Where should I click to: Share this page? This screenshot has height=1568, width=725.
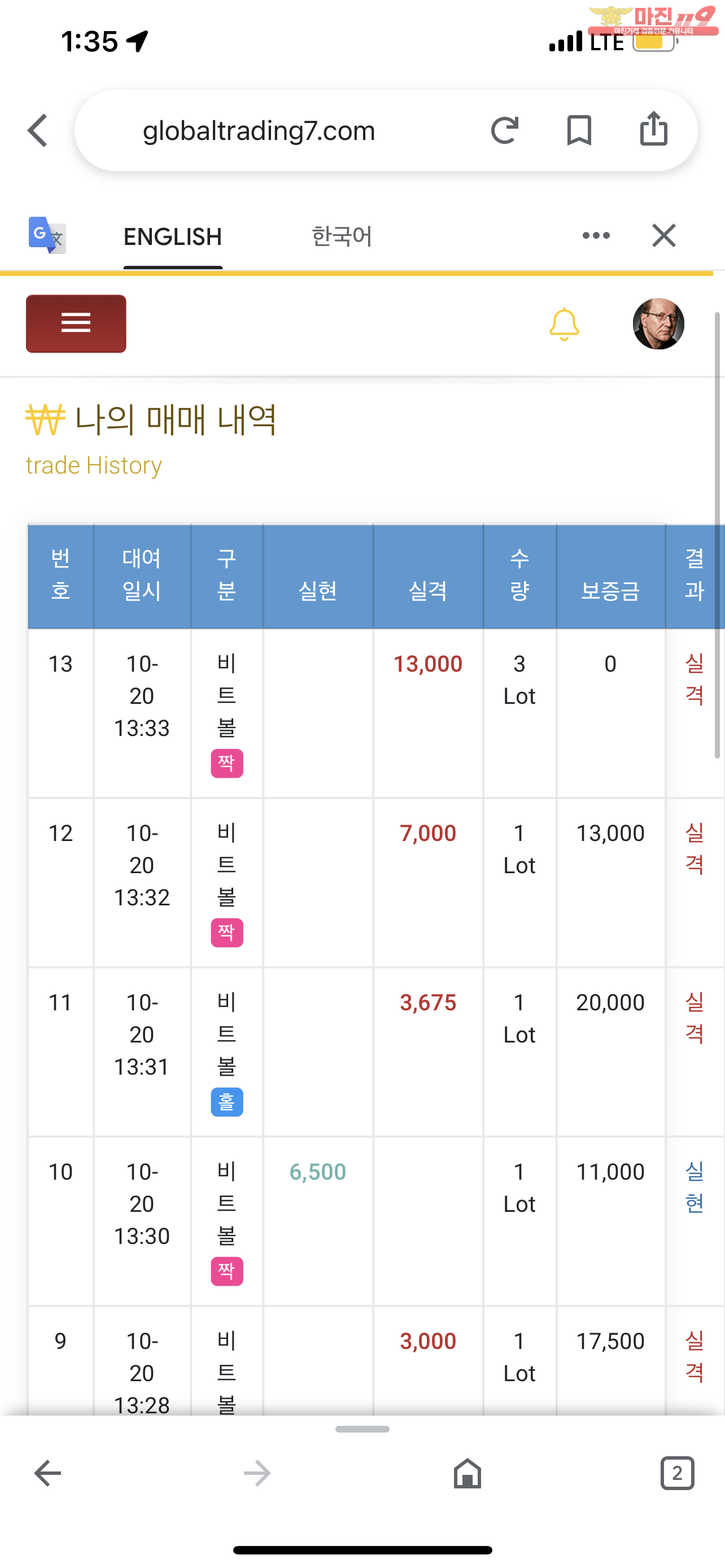(x=654, y=129)
